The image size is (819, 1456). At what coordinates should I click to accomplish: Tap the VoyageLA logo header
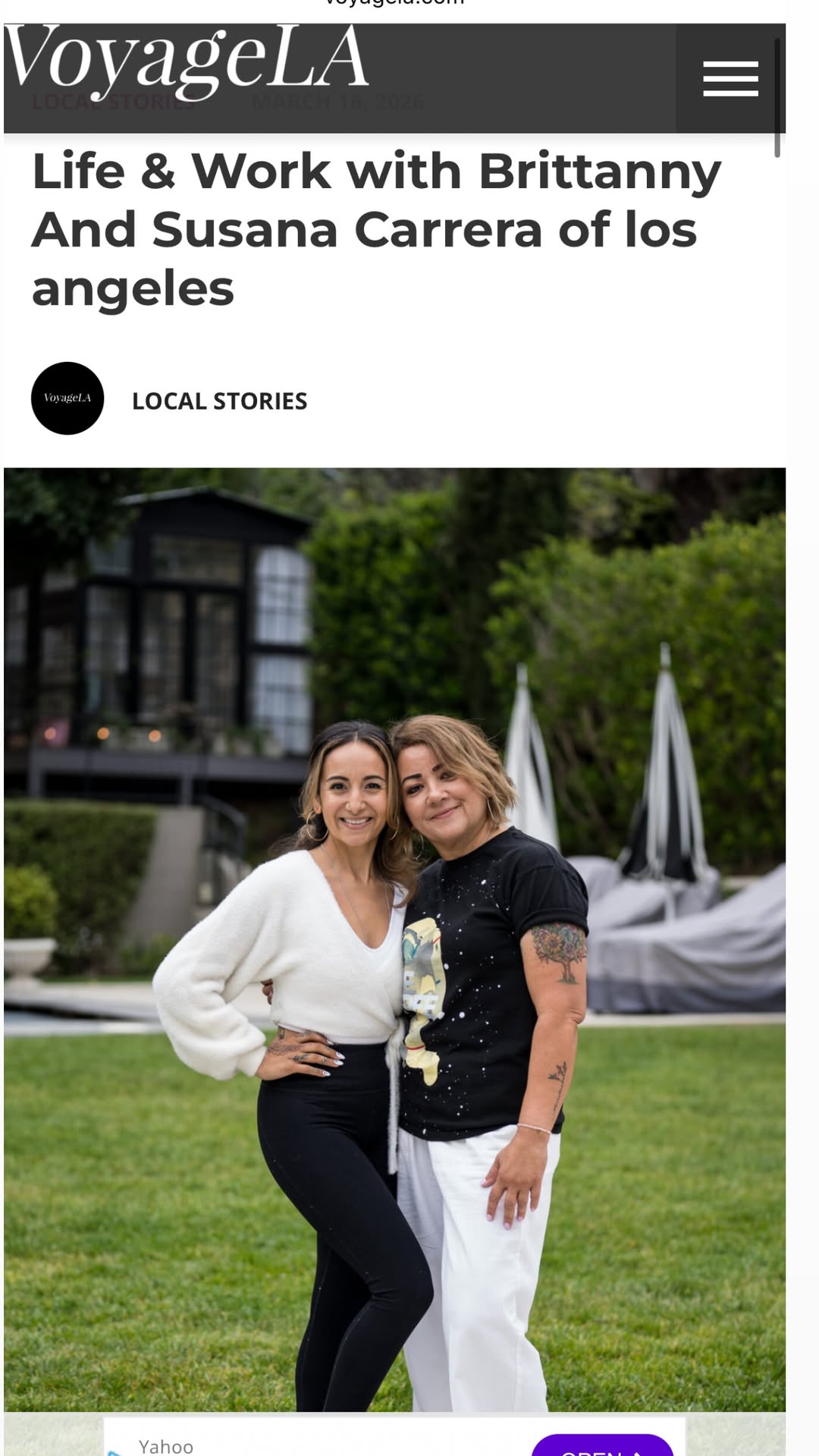pyautogui.click(x=187, y=62)
